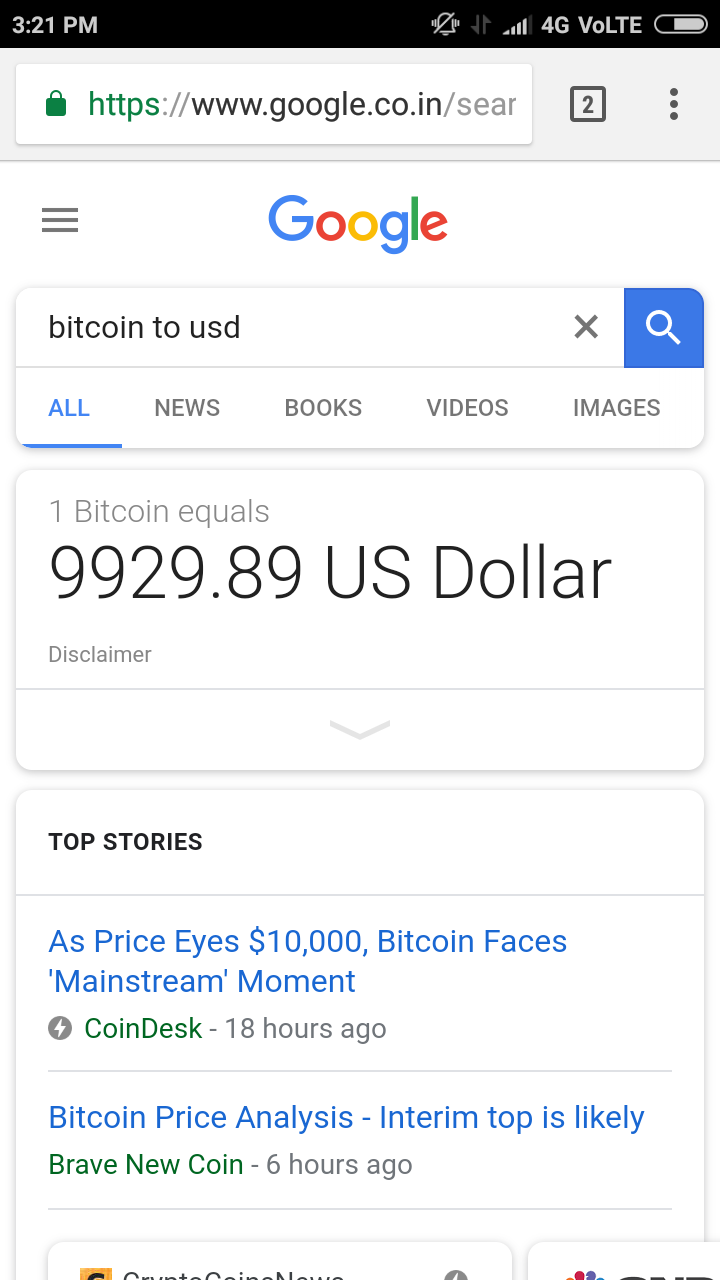Expand the currency converter card

[x=360, y=730]
